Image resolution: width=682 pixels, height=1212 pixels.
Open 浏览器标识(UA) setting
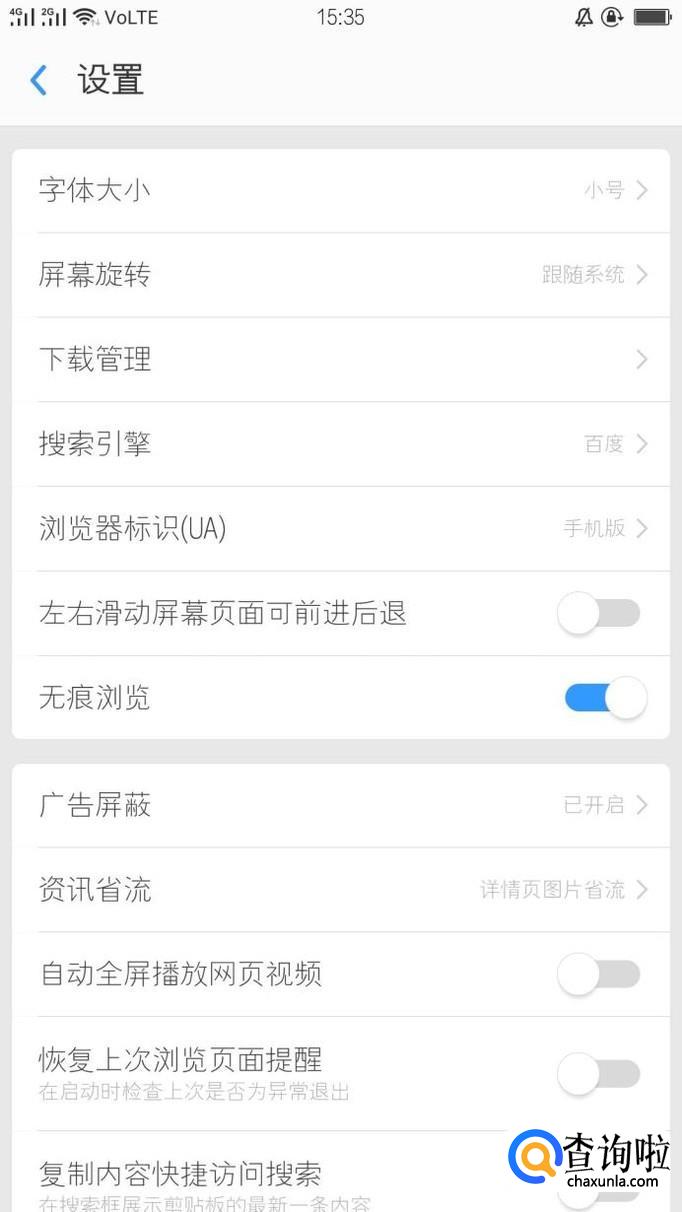[341, 529]
